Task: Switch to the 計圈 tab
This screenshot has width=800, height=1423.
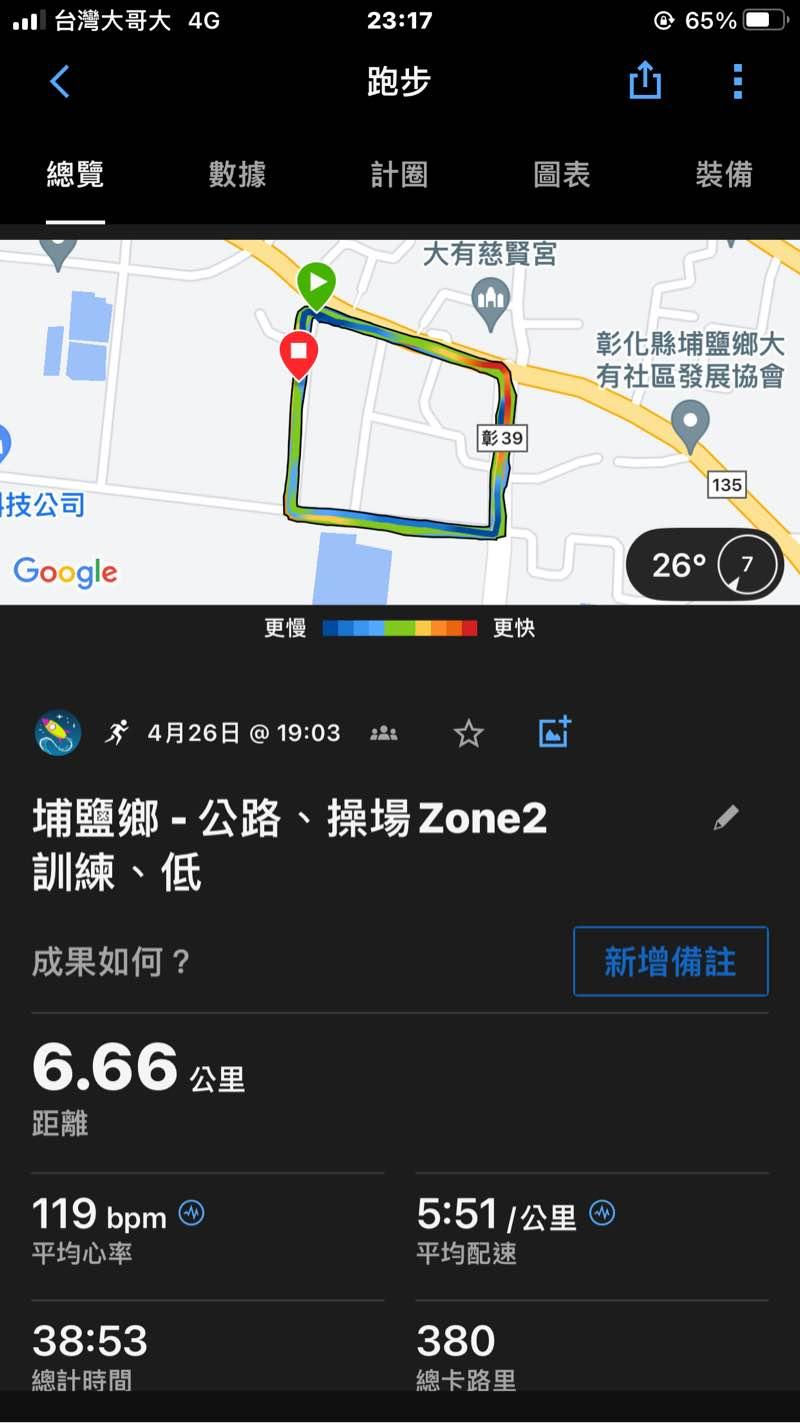Action: tap(399, 175)
